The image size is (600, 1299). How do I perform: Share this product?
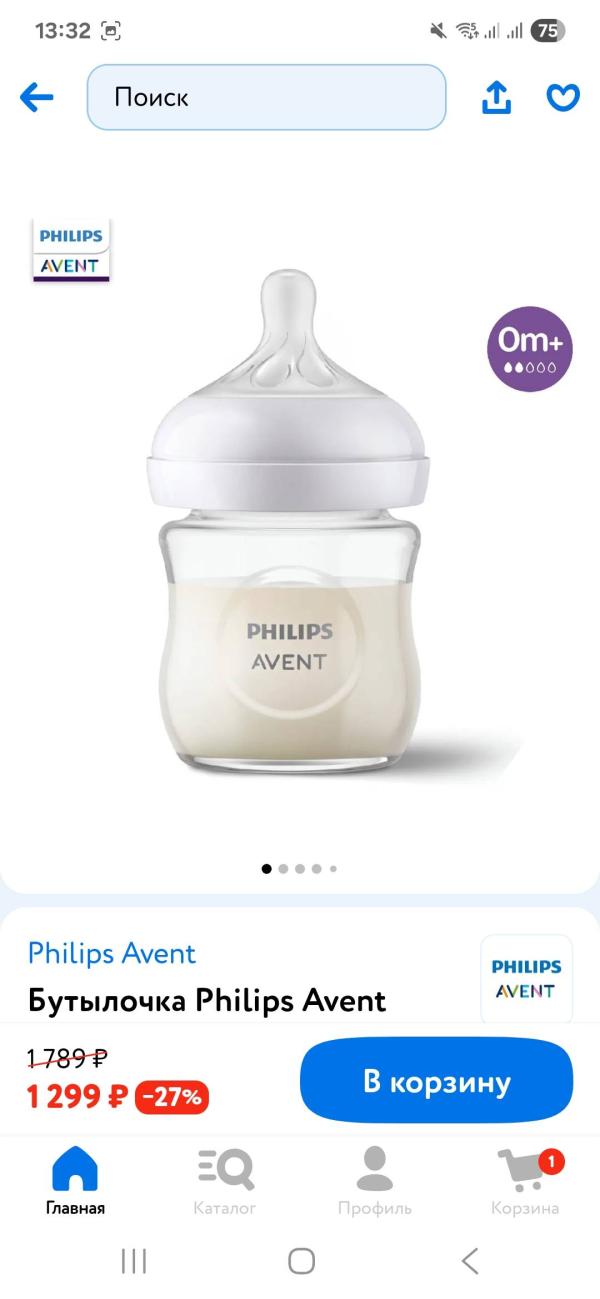click(x=497, y=97)
